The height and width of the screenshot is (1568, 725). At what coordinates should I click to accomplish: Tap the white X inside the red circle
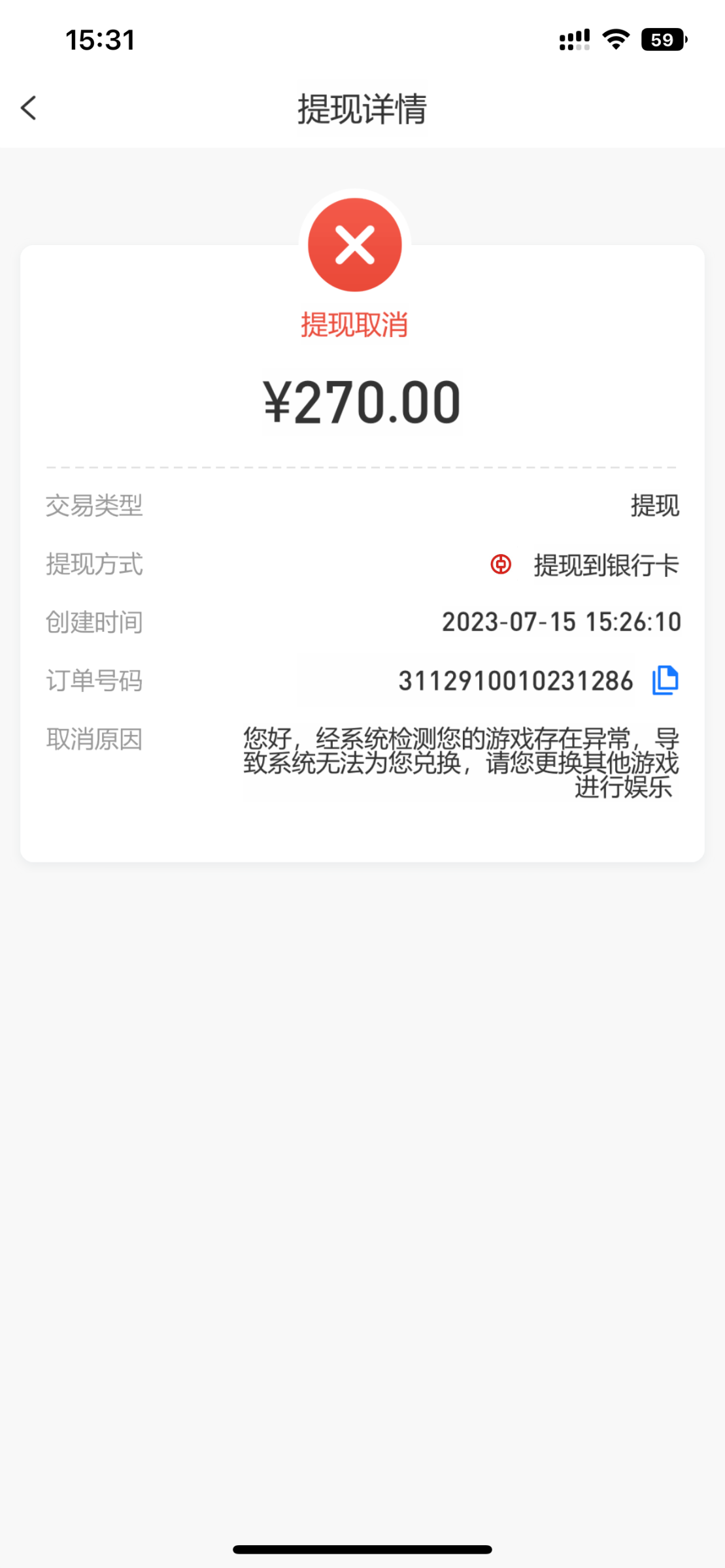pyautogui.click(x=354, y=243)
